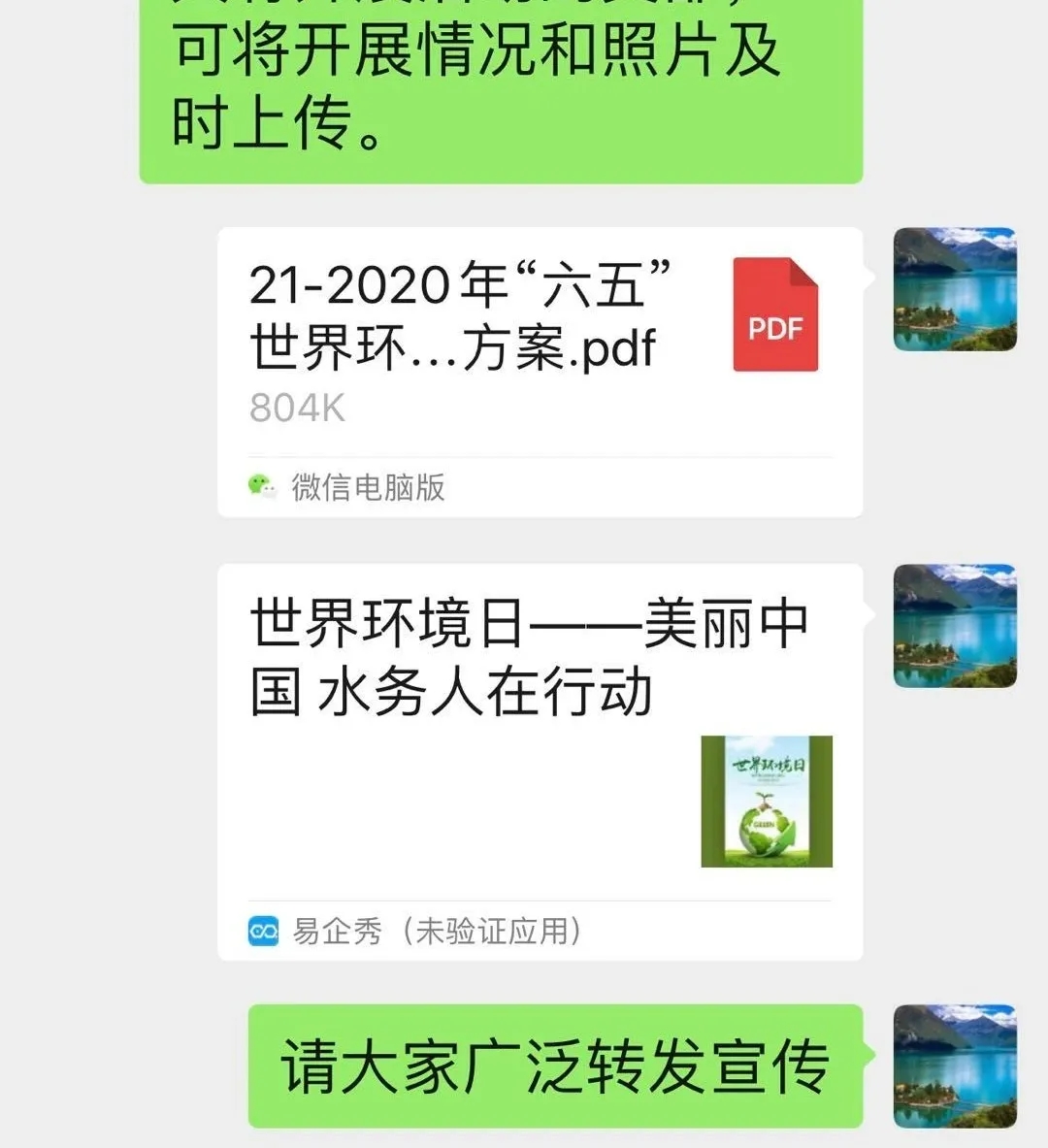This screenshot has width=1048, height=1148.
Task: Tap the avatar beside 请大家广泛转发宣传 message
Action: click(954, 1066)
